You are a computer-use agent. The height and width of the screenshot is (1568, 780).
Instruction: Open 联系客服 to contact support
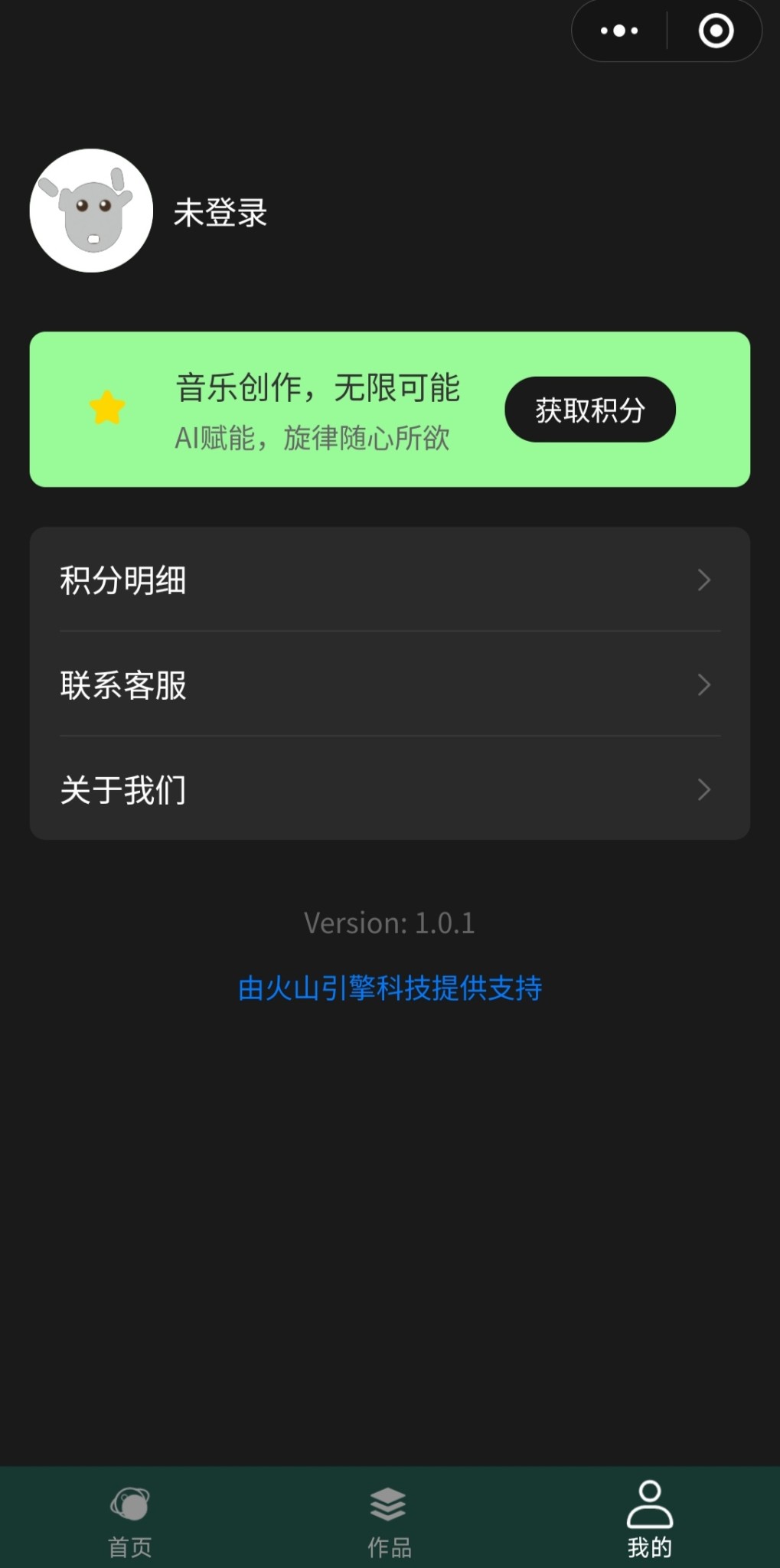coord(390,684)
